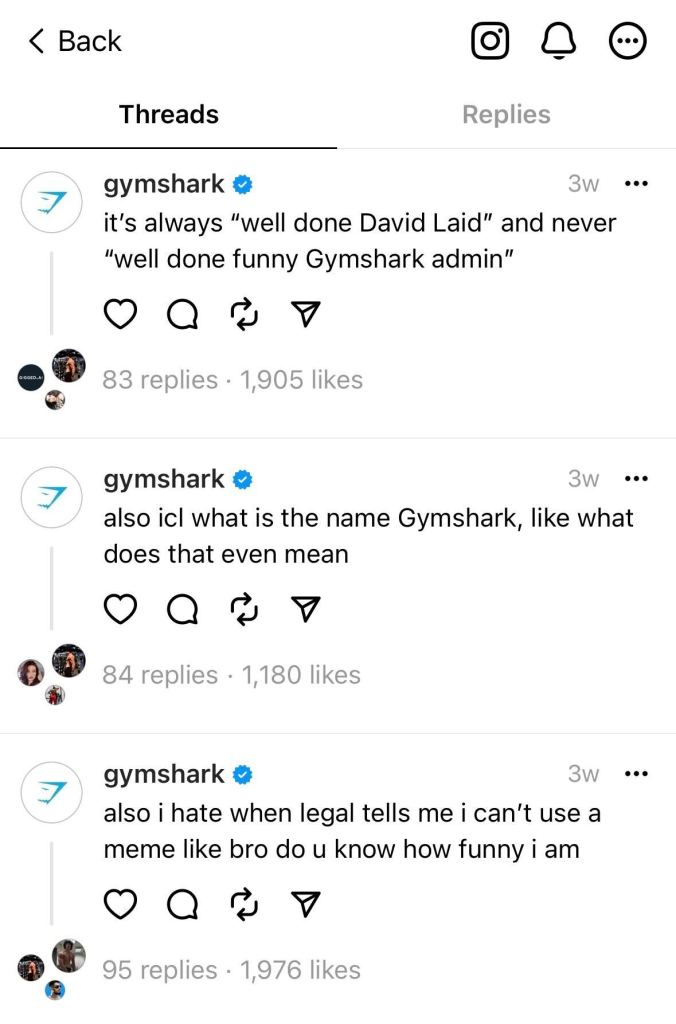Image resolution: width=676 pixels, height=1024 pixels.
Task: Like the "name Gymshark" post
Action: [120, 609]
